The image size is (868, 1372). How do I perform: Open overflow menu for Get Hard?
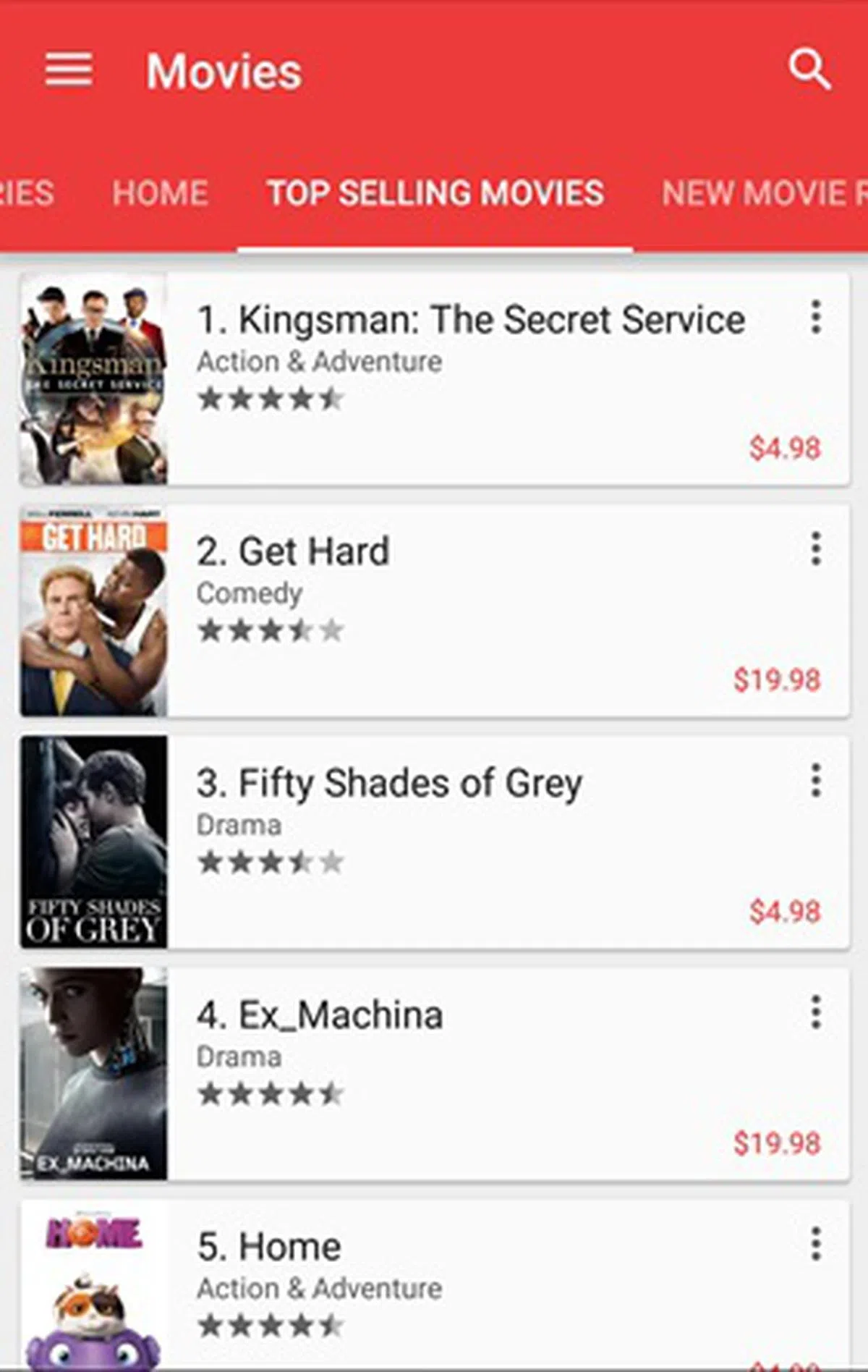[816, 549]
